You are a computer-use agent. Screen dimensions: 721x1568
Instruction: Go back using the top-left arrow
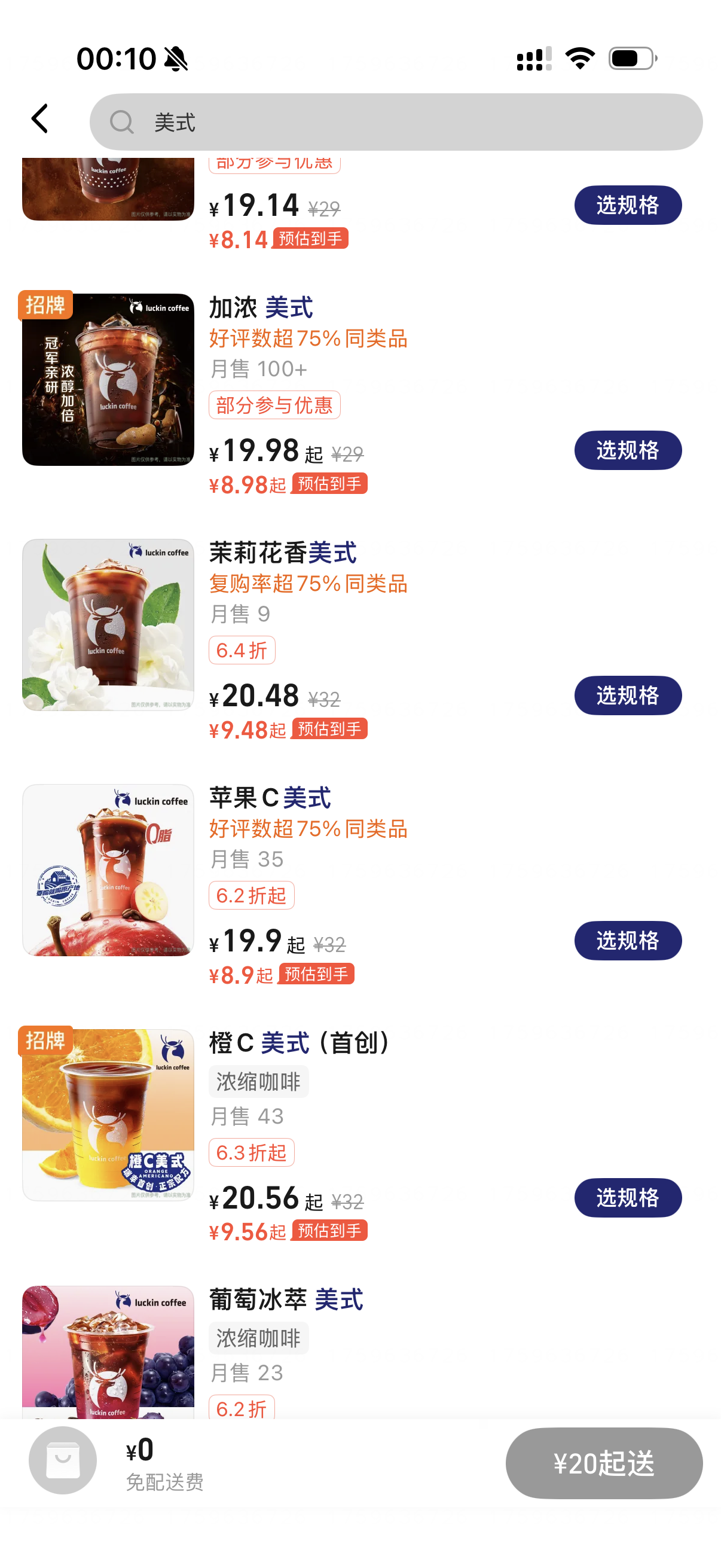tap(40, 118)
